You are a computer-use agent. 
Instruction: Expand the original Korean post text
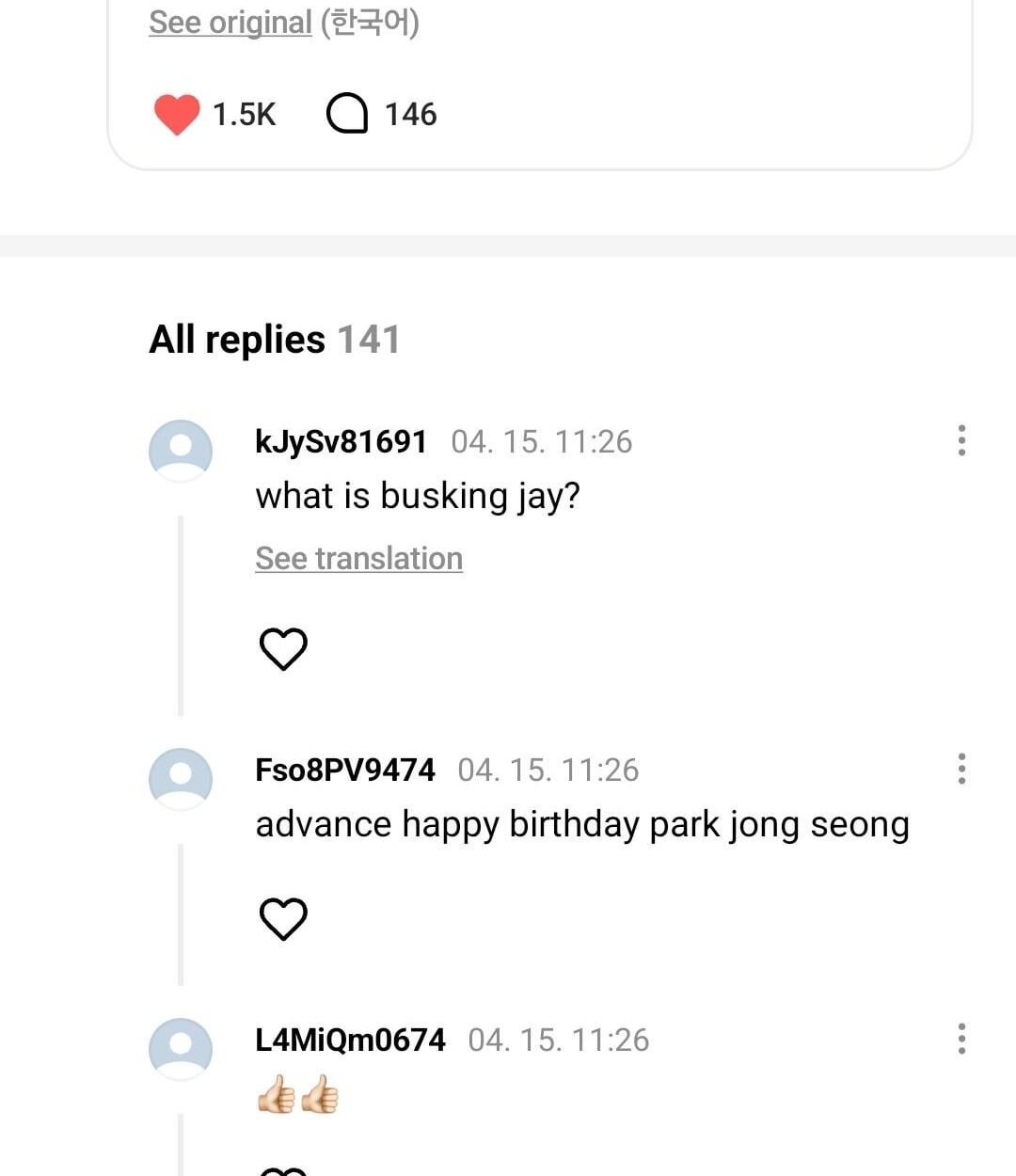pyautogui.click(x=230, y=23)
